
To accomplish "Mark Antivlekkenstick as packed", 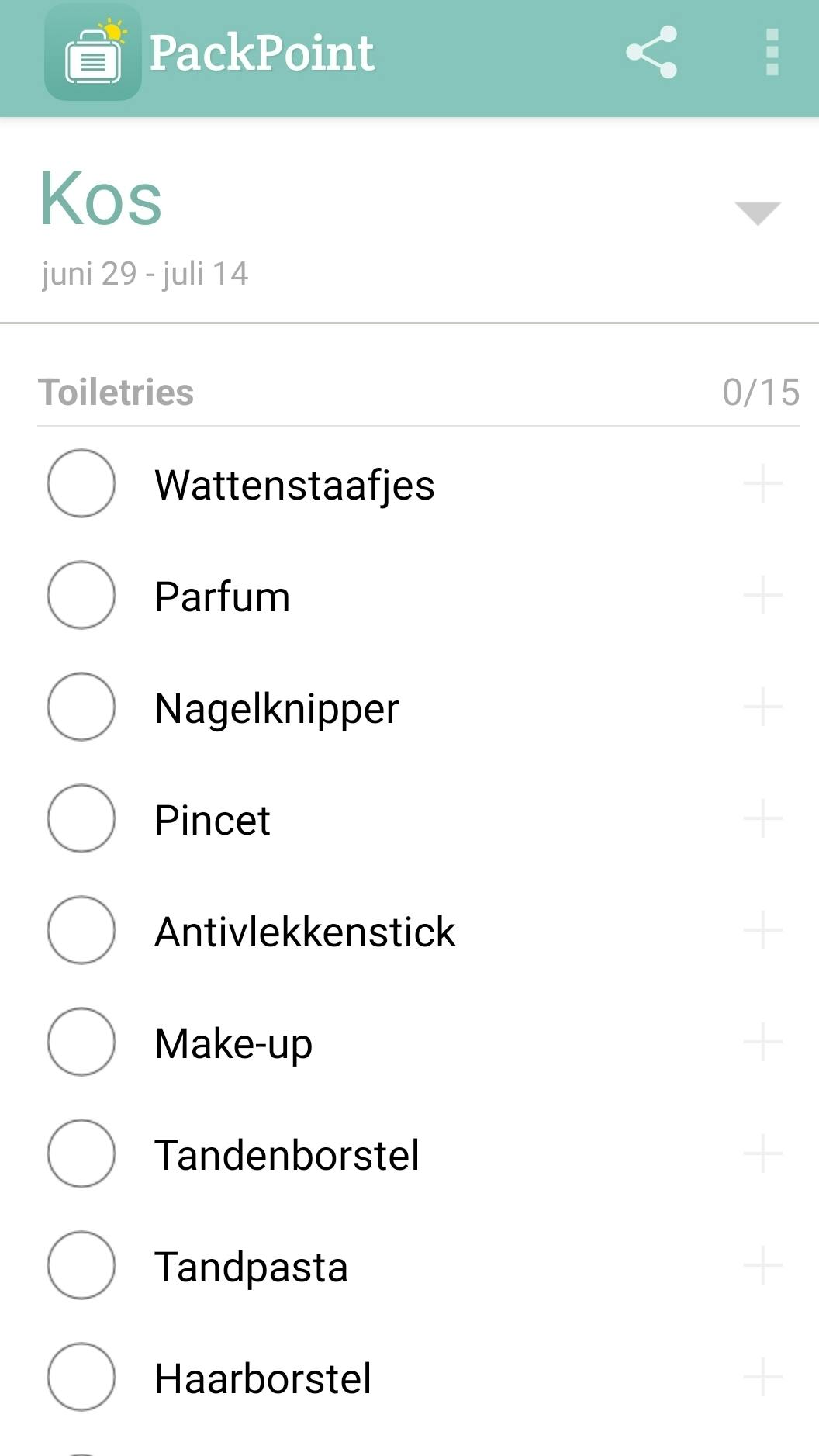I will click(x=81, y=930).
